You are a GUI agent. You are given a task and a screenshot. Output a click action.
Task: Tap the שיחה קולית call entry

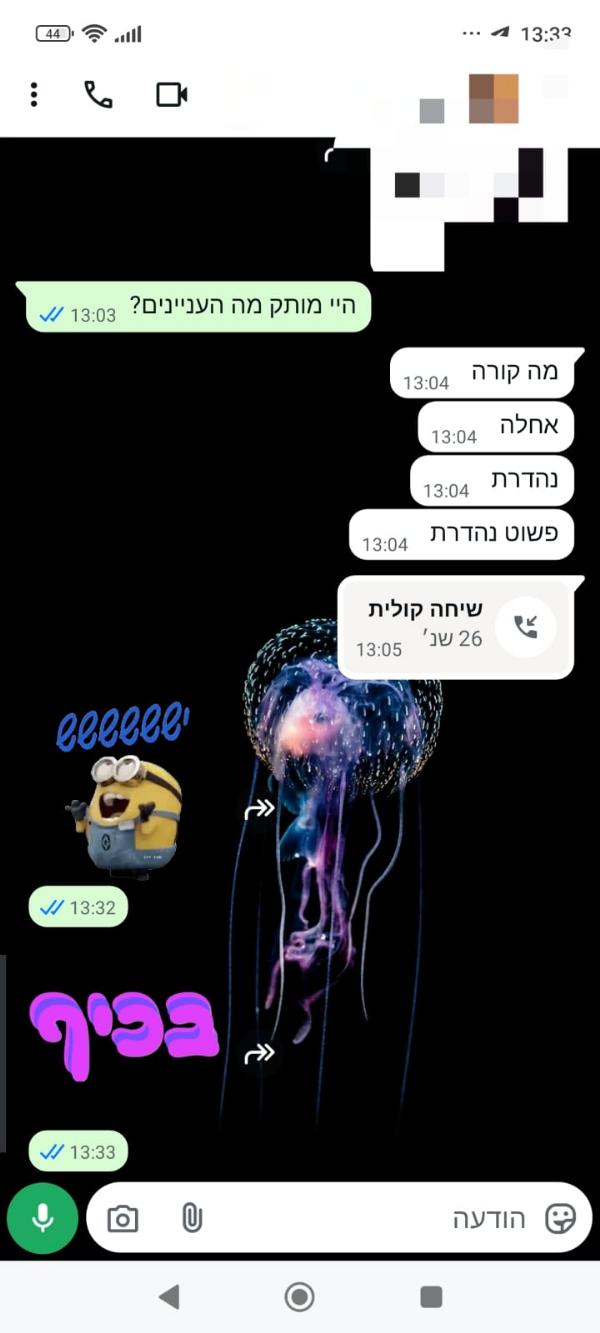coord(456,627)
